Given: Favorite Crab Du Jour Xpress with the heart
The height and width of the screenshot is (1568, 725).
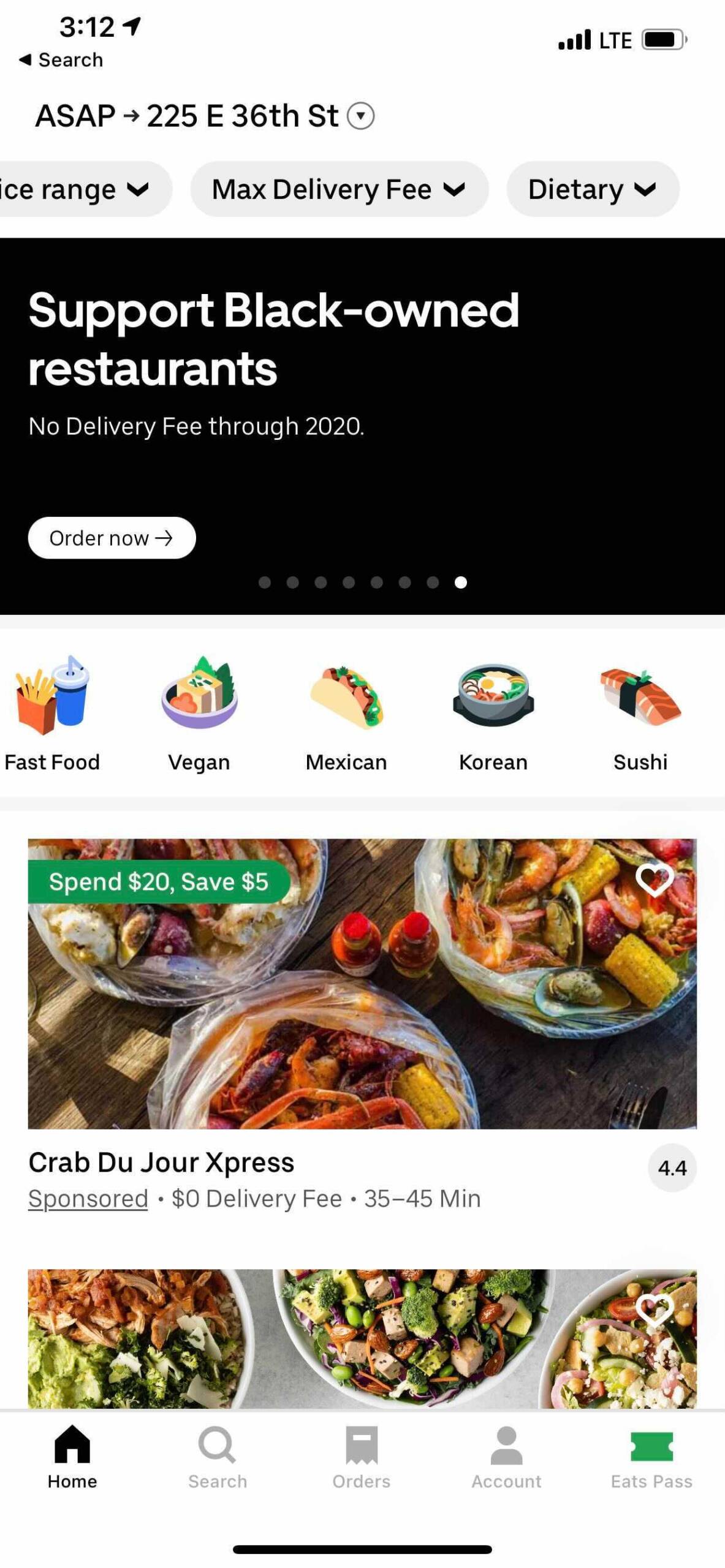Looking at the screenshot, I should coord(655,880).
